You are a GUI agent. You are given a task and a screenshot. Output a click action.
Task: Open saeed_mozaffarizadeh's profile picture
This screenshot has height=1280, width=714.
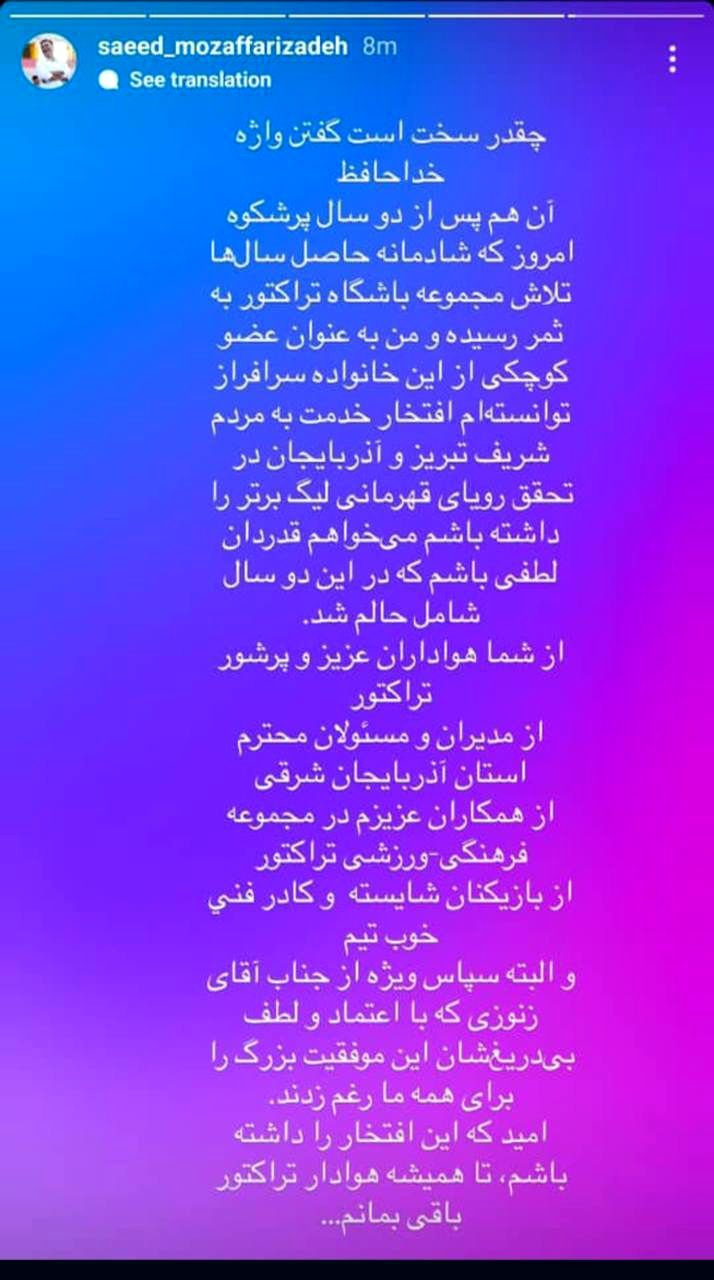50,61
